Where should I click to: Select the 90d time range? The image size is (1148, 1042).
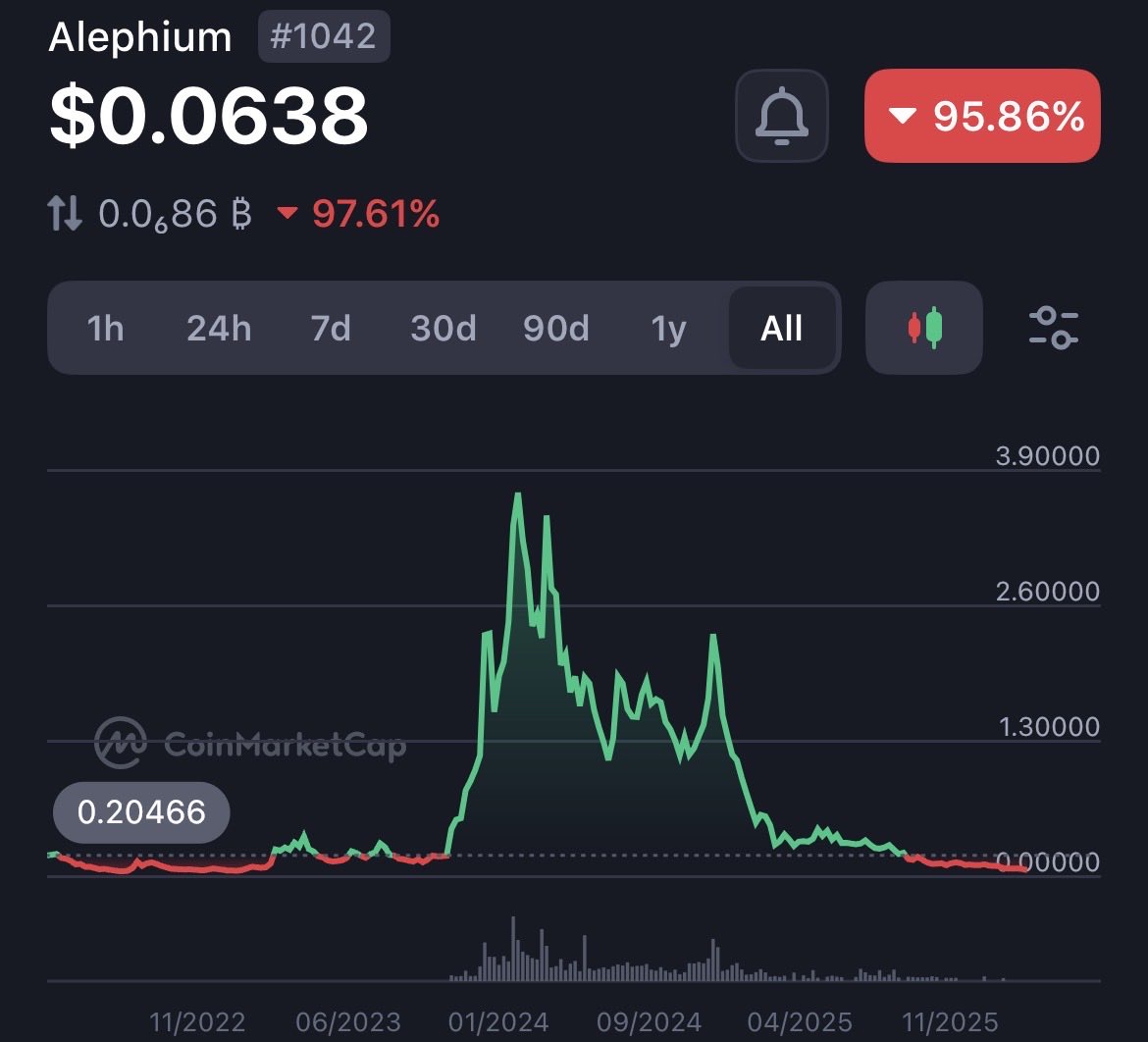(x=555, y=328)
